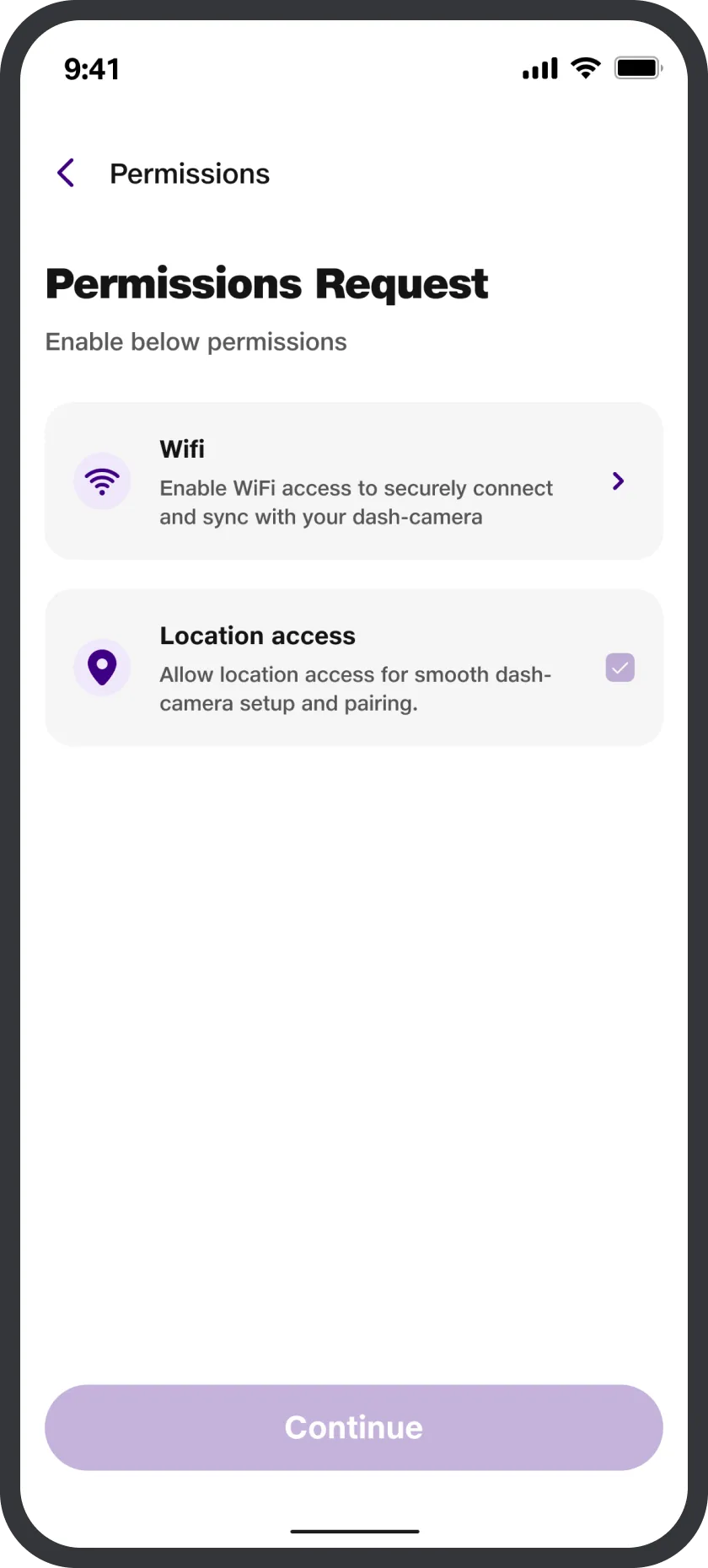Click the location marker inside its purple circle

point(102,667)
